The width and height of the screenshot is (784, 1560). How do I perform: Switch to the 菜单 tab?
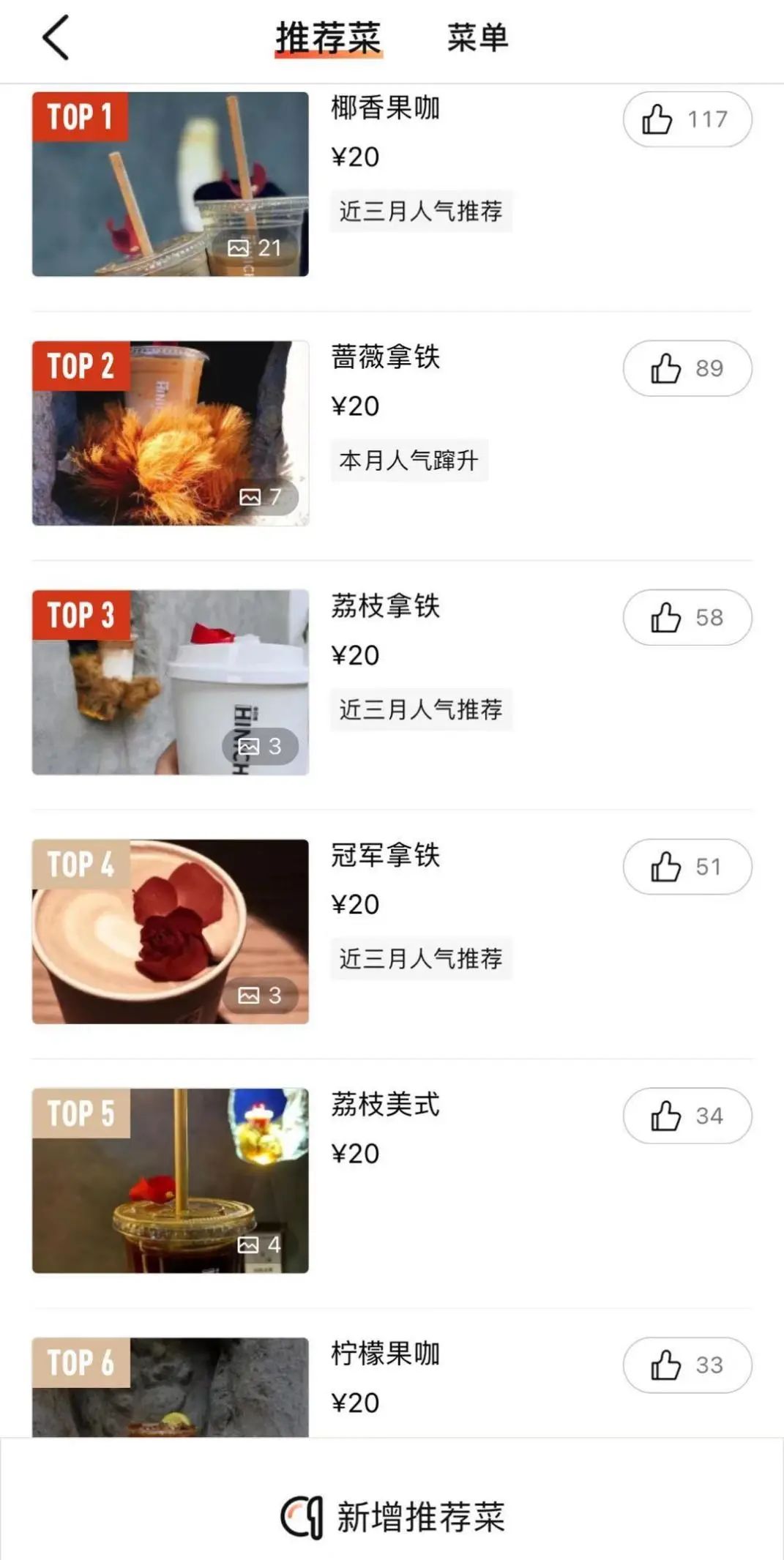tap(477, 37)
